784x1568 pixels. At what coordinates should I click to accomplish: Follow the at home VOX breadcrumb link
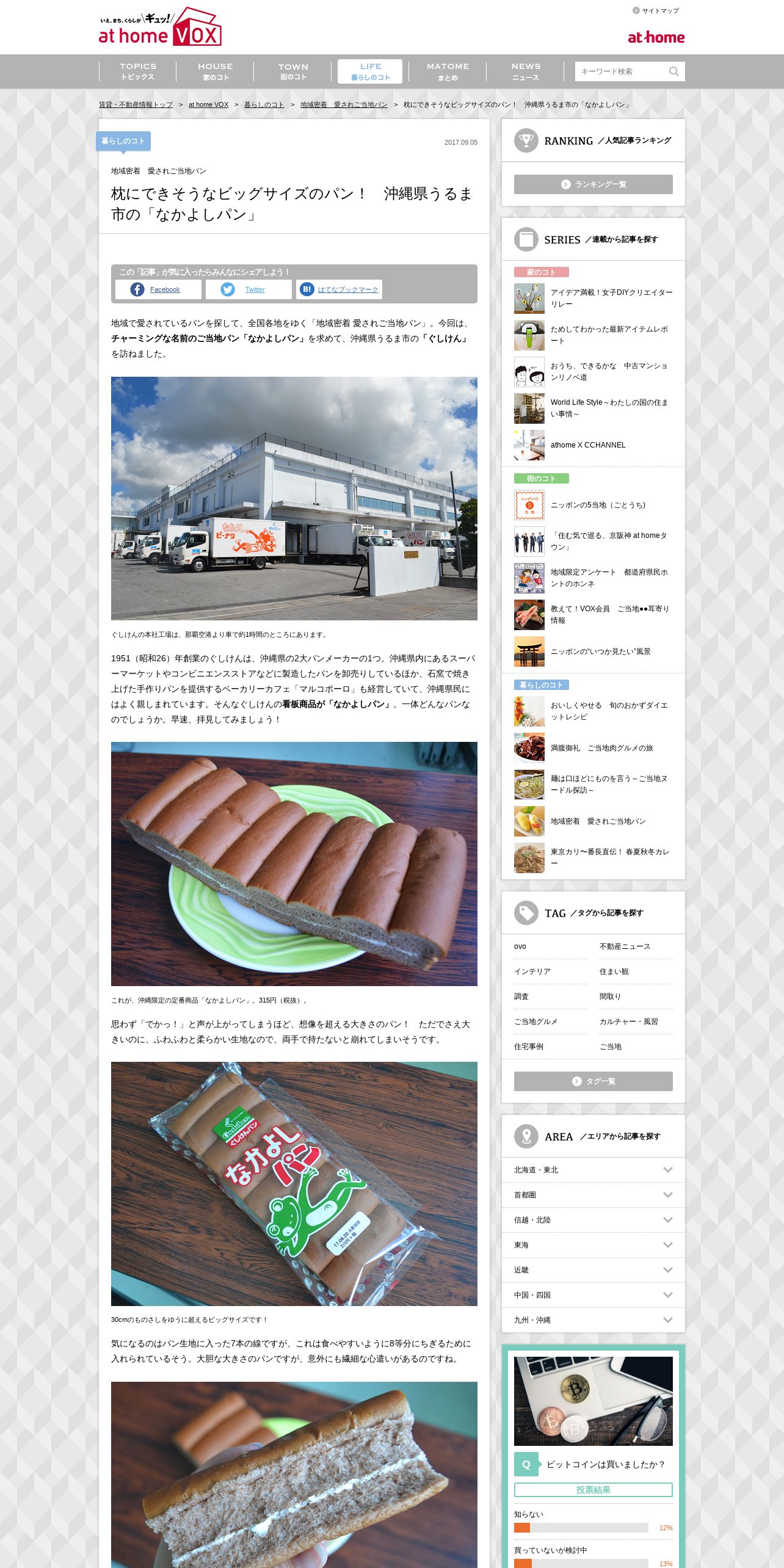pyautogui.click(x=208, y=104)
